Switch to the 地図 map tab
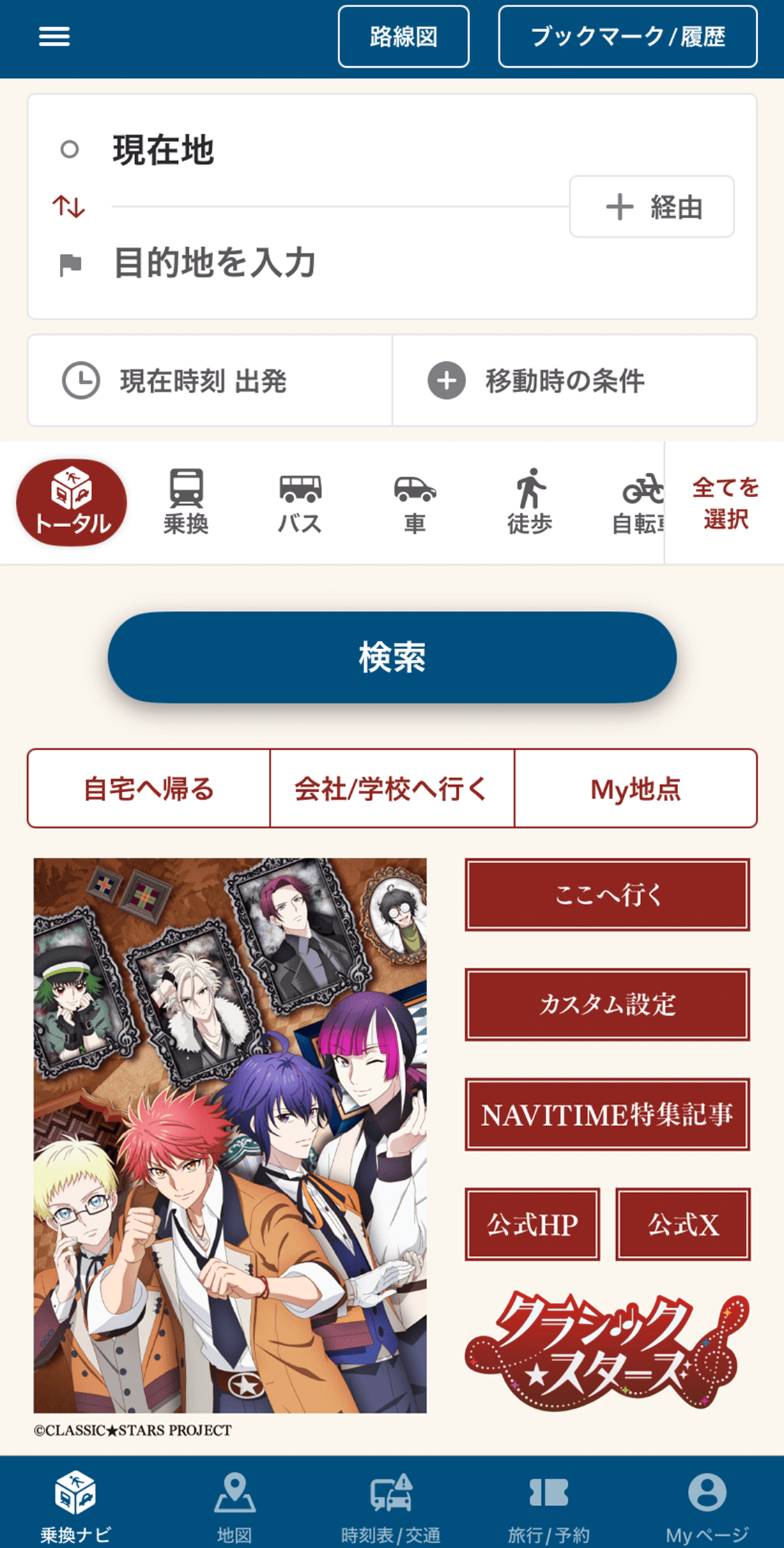 pyautogui.click(x=234, y=1505)
